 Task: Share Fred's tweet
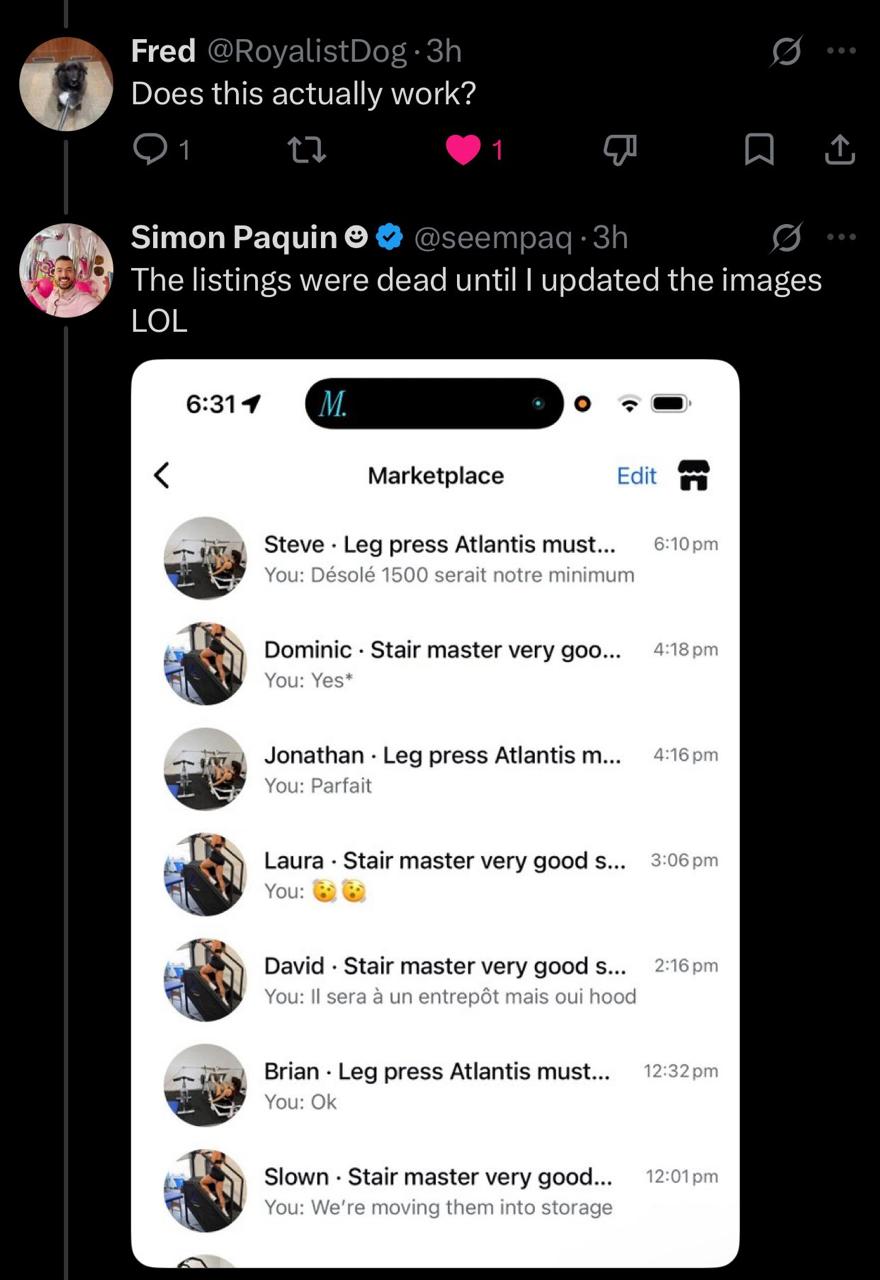(x=840, y=150)
